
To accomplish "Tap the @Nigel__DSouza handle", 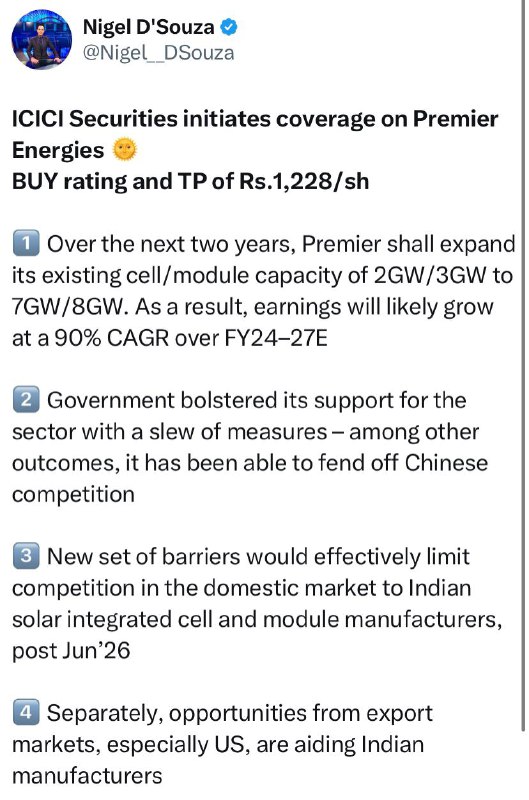I will point(158,53).
